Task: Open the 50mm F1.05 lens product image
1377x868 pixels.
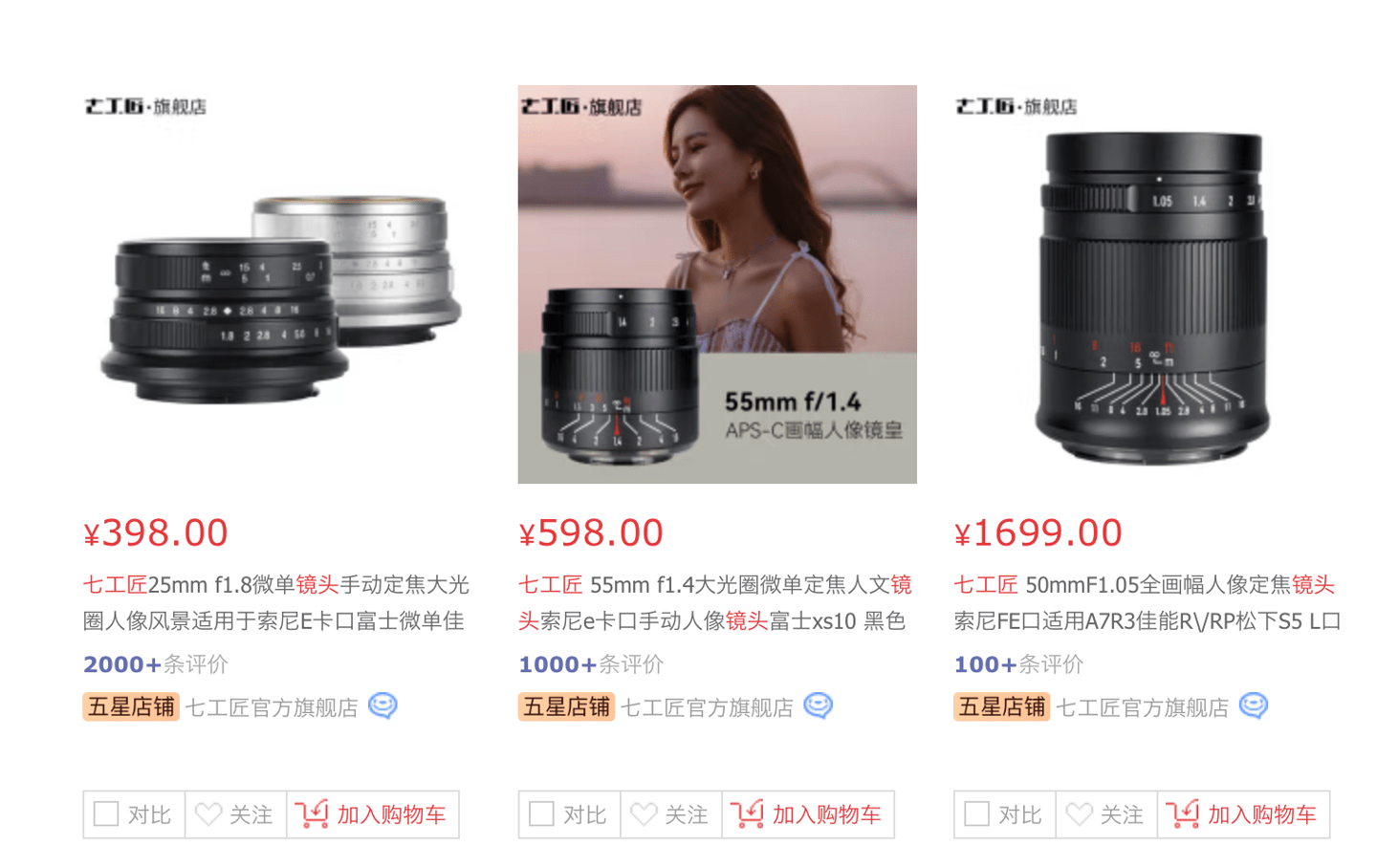Action: [x=1152, y=284]
